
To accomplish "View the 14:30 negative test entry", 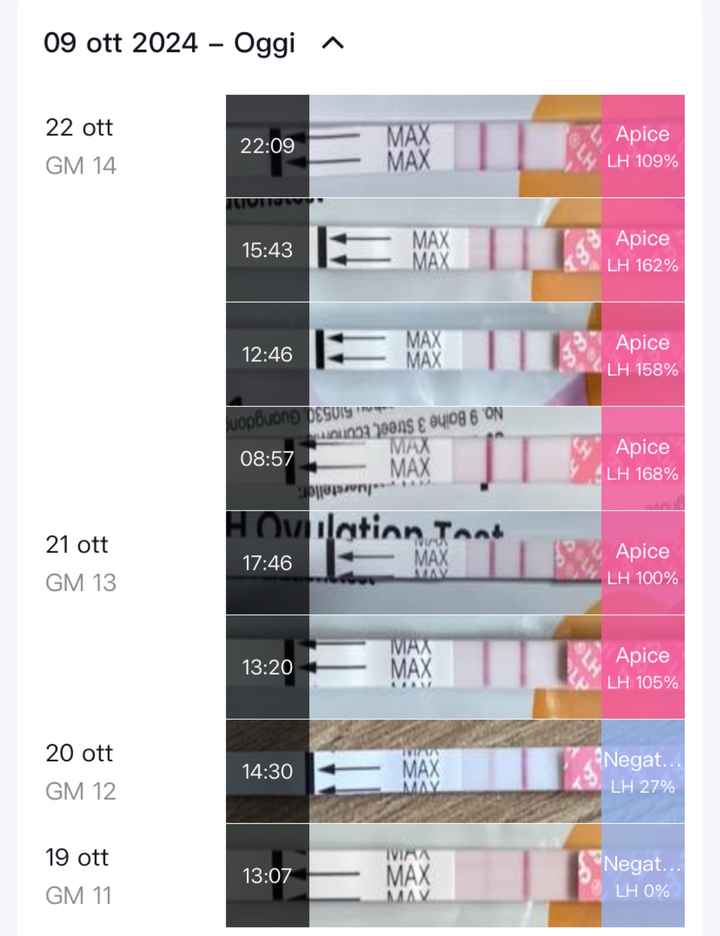I will [455, 771].
